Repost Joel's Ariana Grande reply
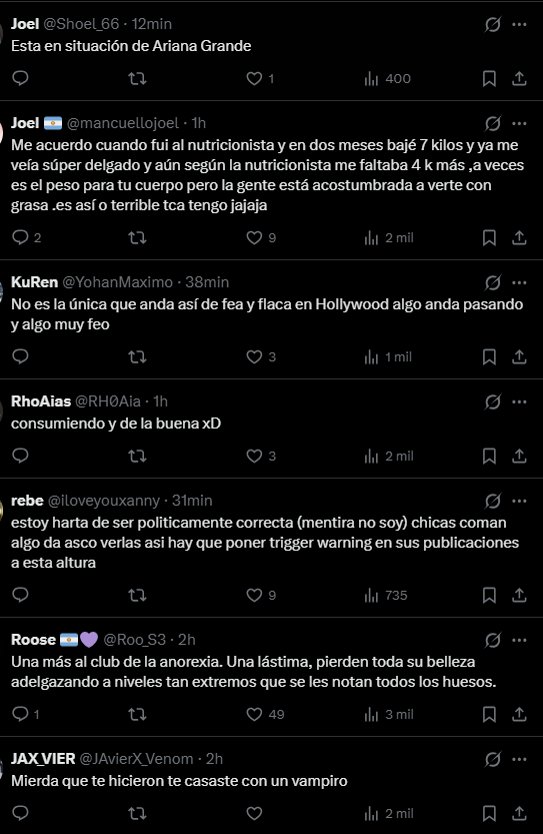This screenshot has height=834, width=543. (x=137, y=79)
